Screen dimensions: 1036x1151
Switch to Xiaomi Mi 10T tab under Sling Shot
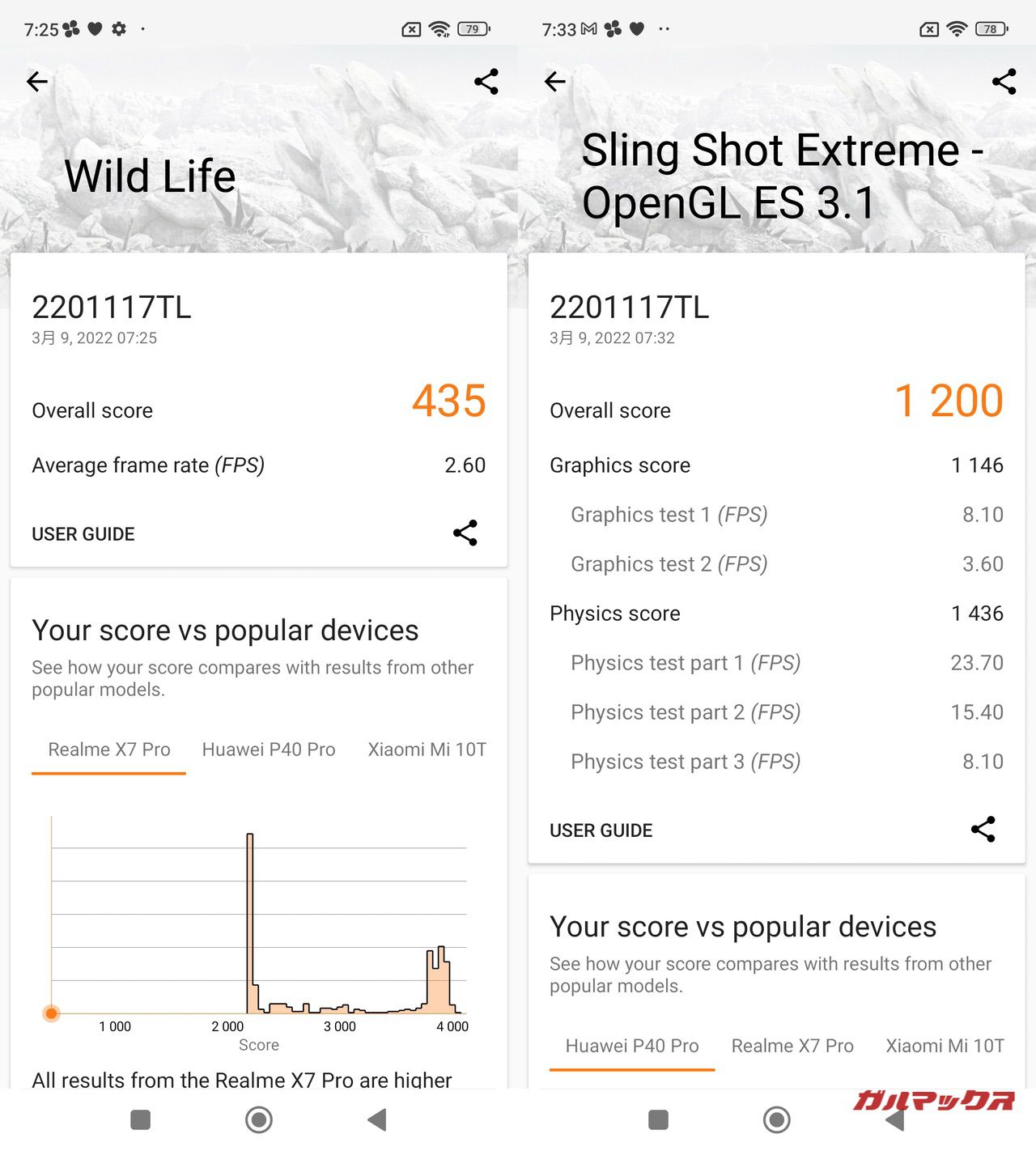click(x=945, y=1046)
